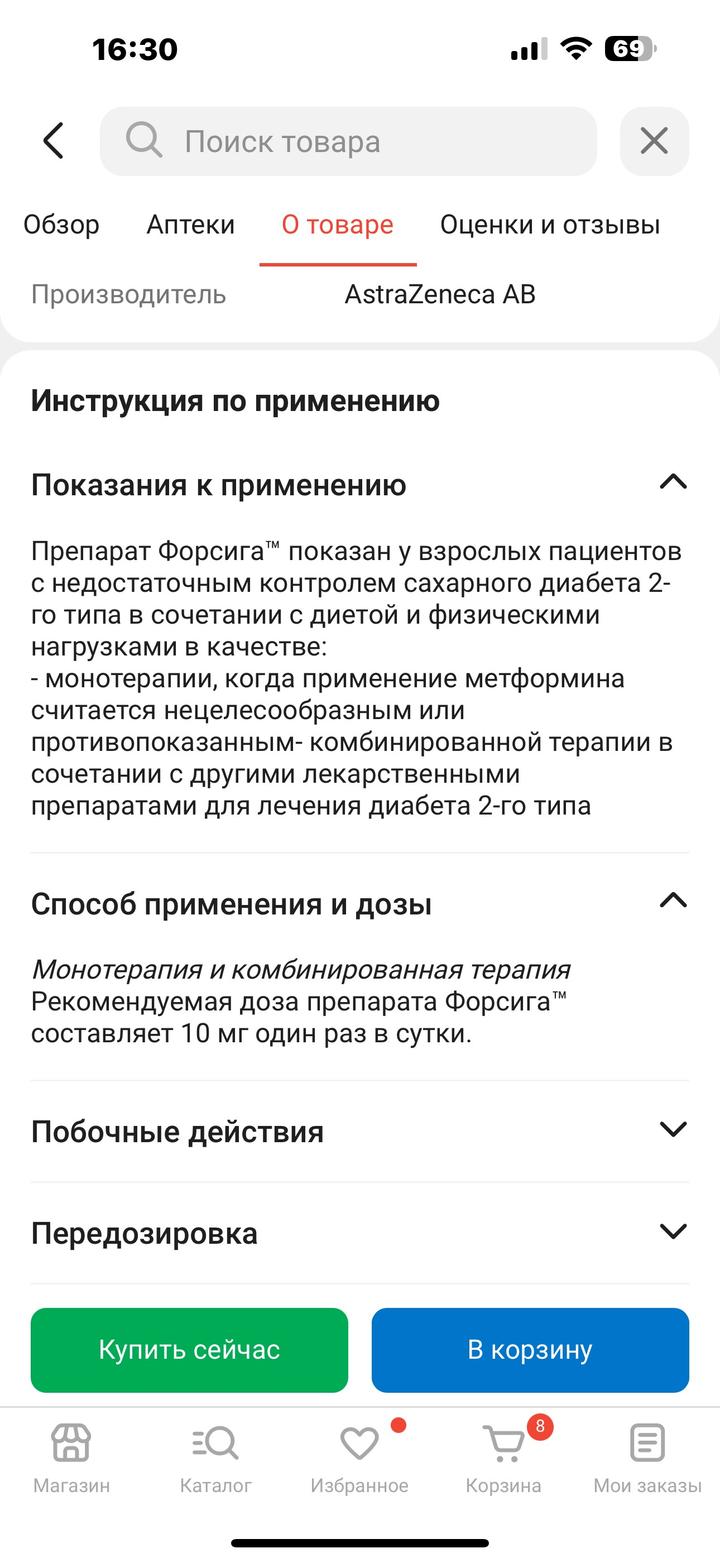
Task: Tap the Поиск товара search field
Action: (x=348, y=141)
